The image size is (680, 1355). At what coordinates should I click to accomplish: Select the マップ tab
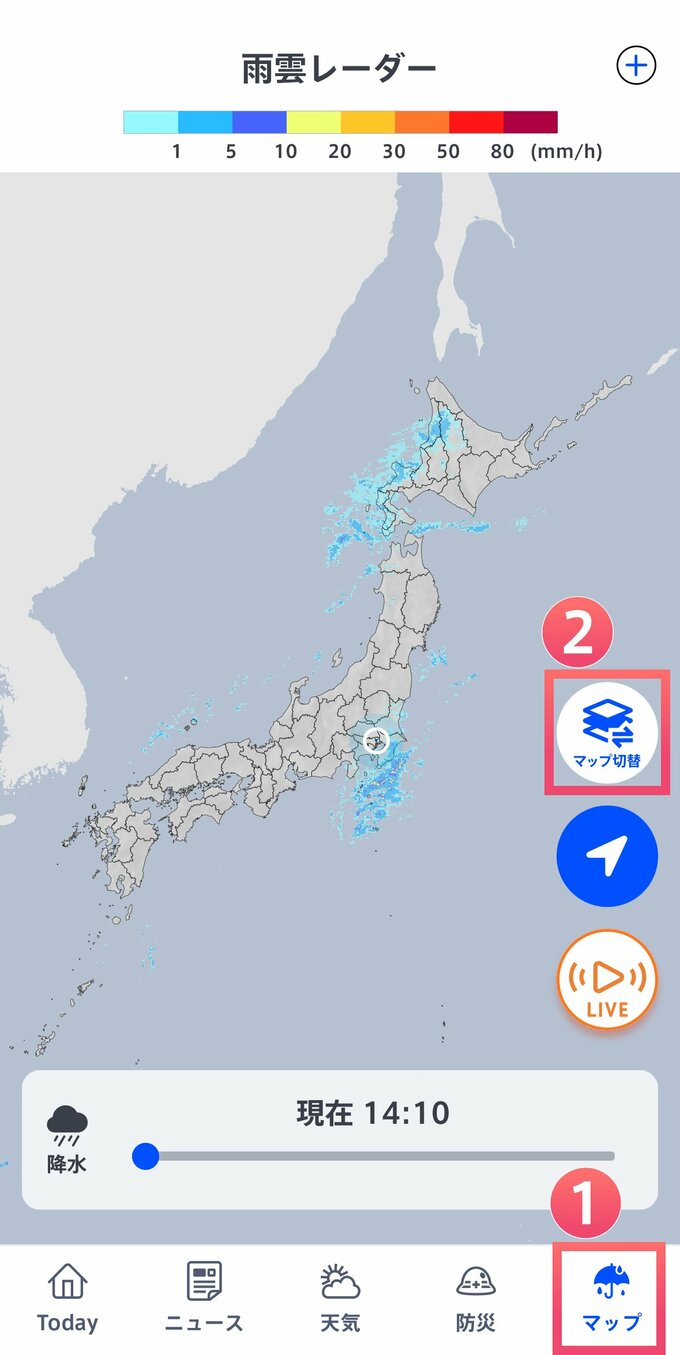click(611, 1298)
